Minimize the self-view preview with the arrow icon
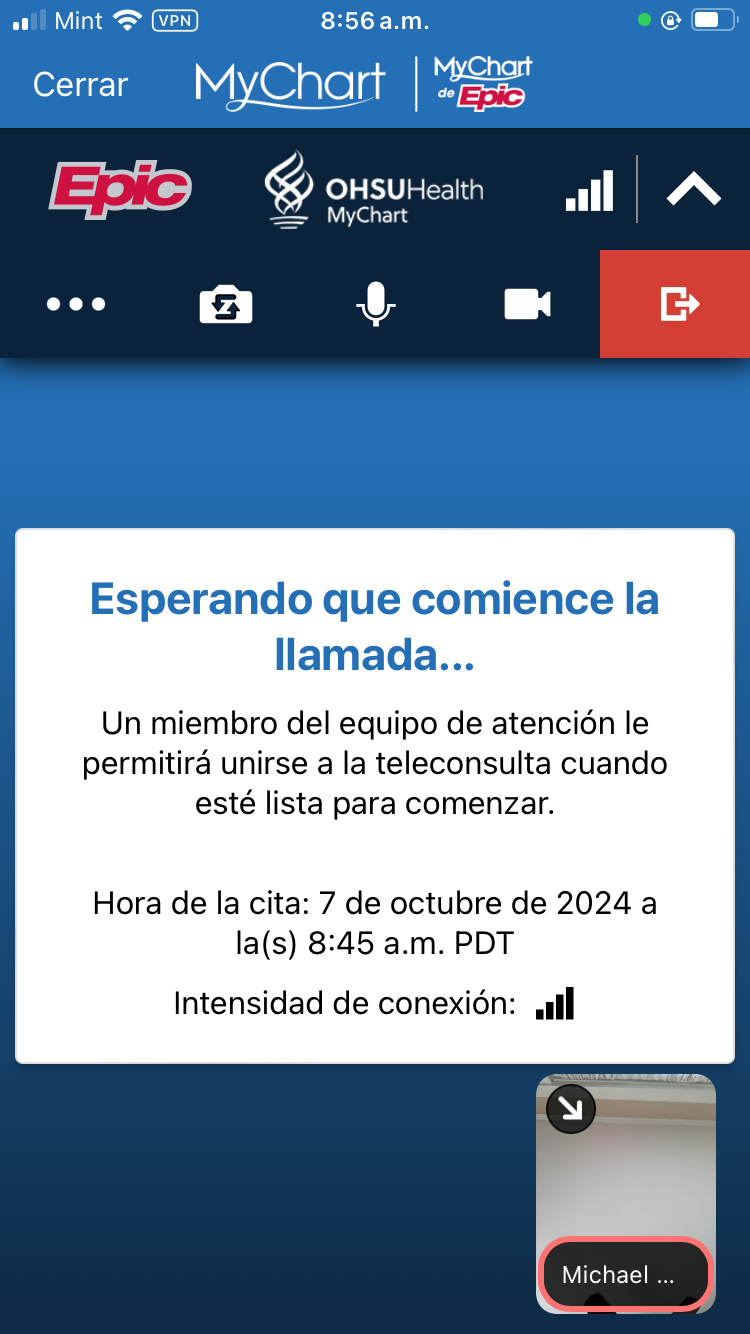Screen dimensions: 750x1334 pyautogui.click(x=571, y=1108)
